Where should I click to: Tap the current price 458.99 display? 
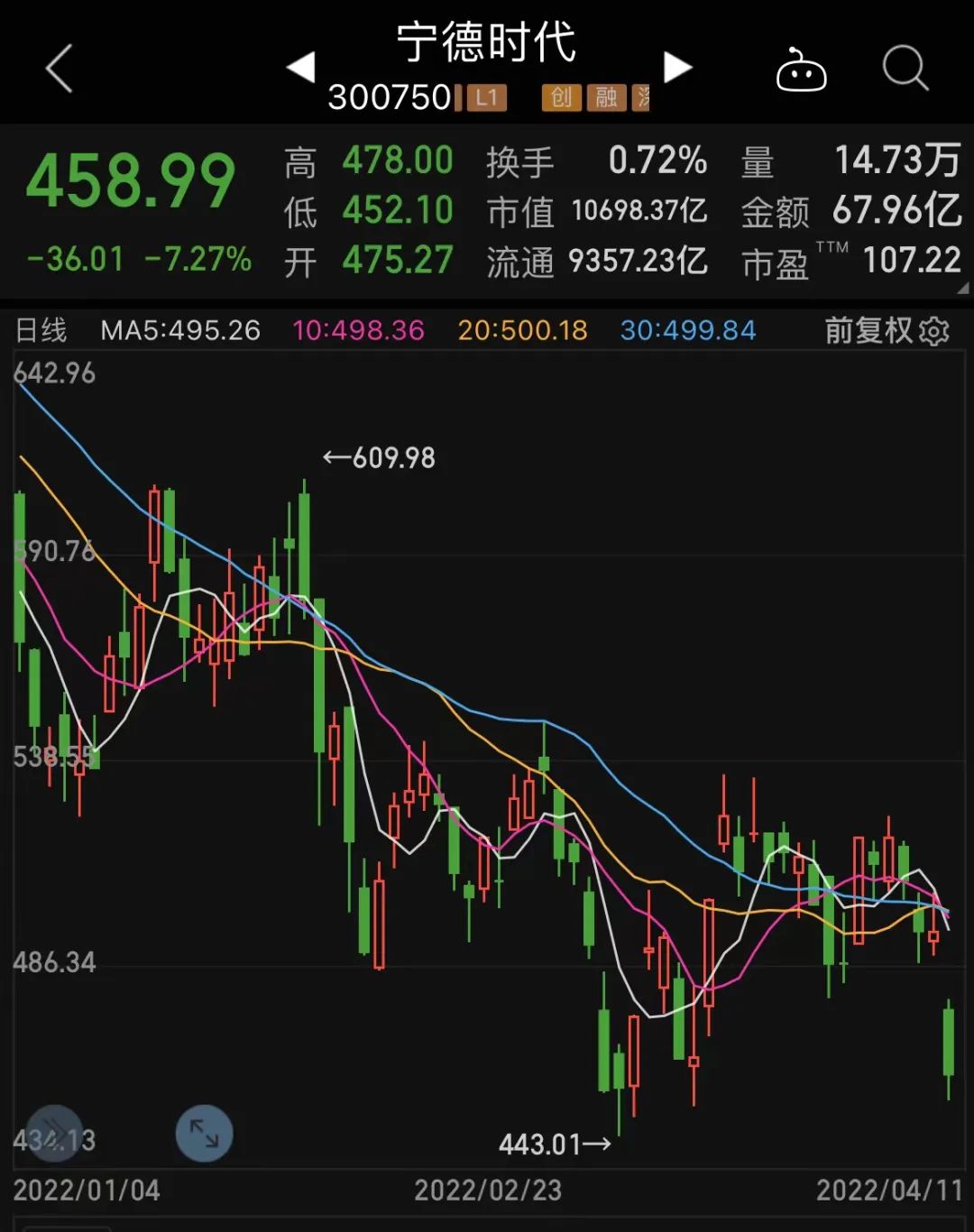pyautogui.click(x=131, y=177)
